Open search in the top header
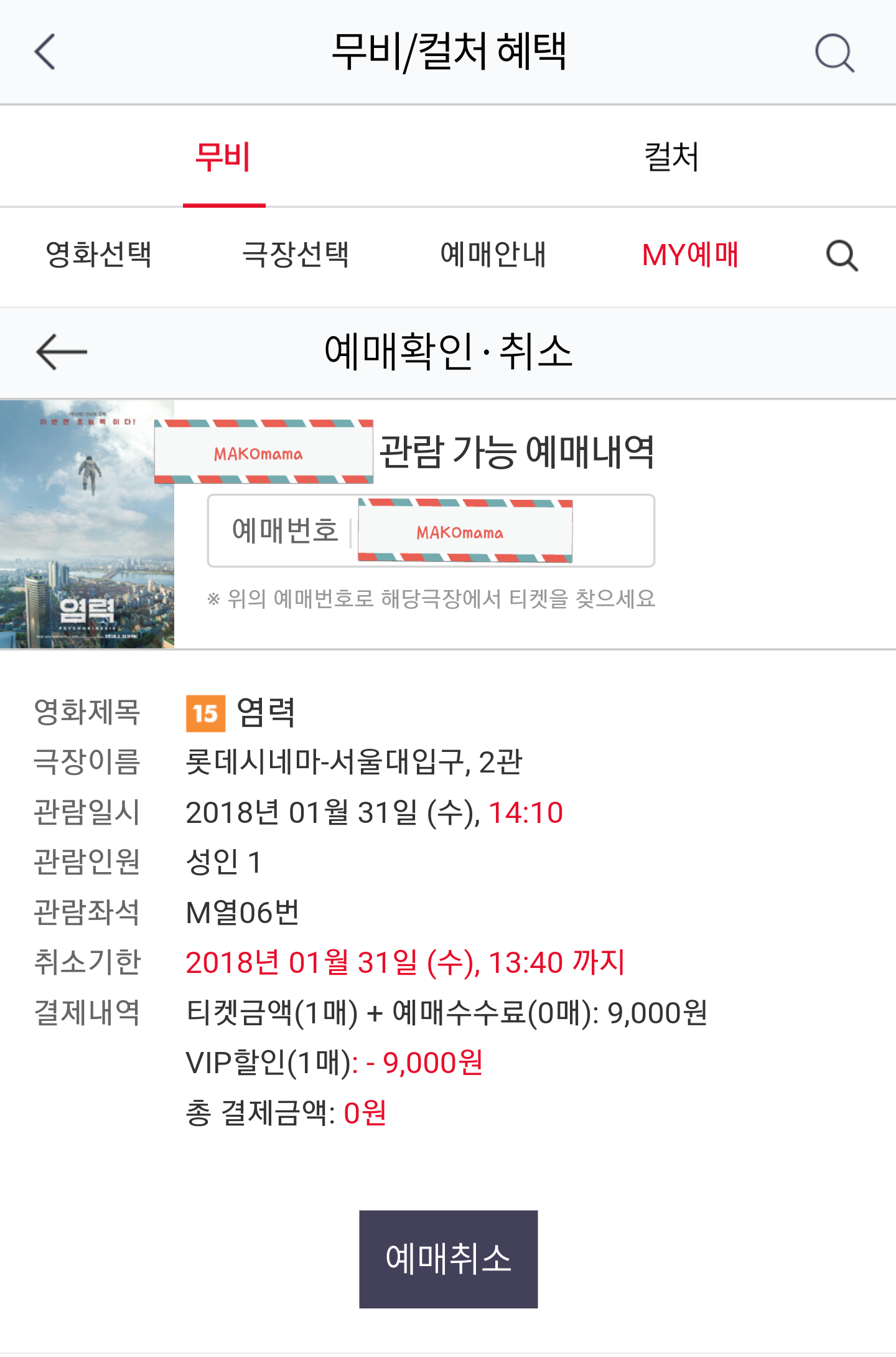Image resolution: width=896 pixels, height=1357 pixels. [x=834, y=53]
